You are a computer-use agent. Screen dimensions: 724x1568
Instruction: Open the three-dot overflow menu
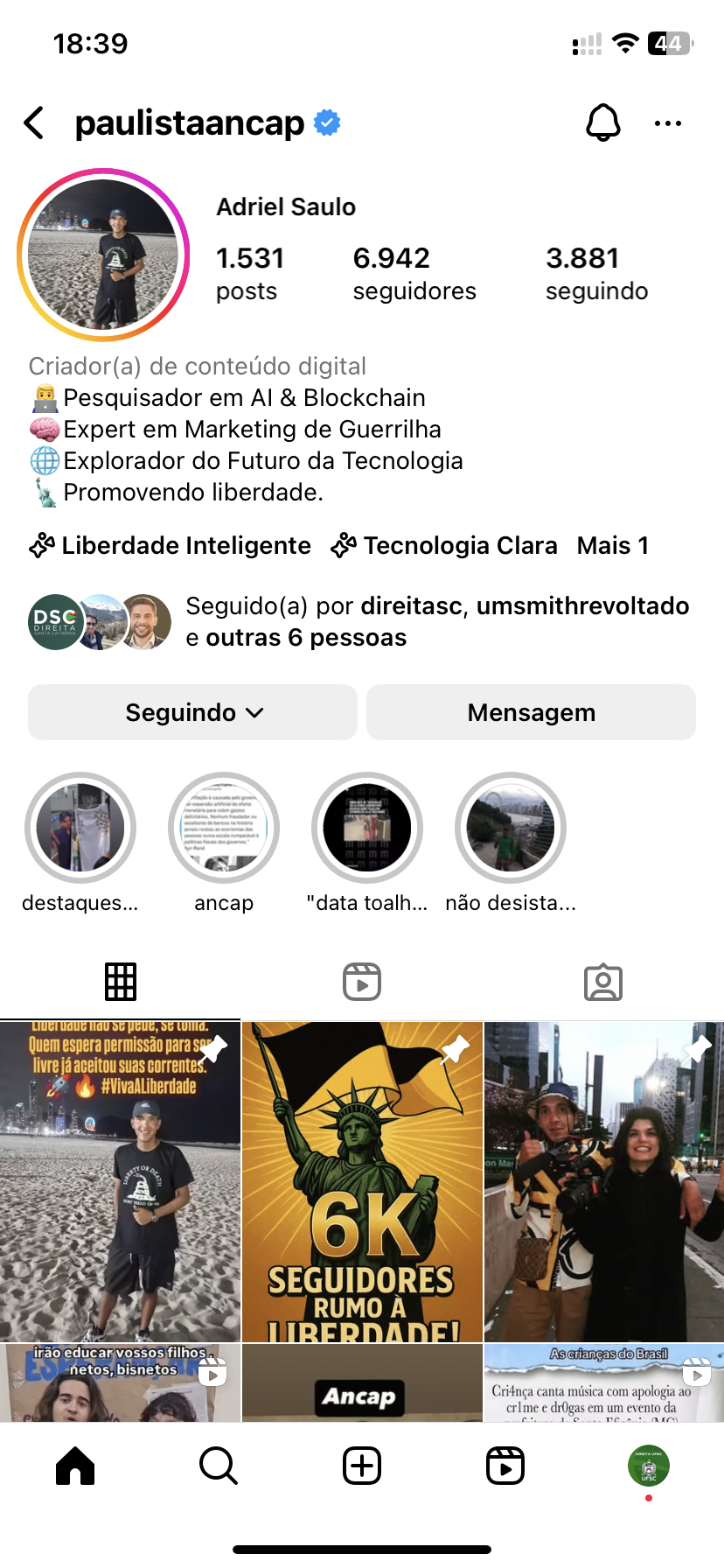(x=668, y=123)
